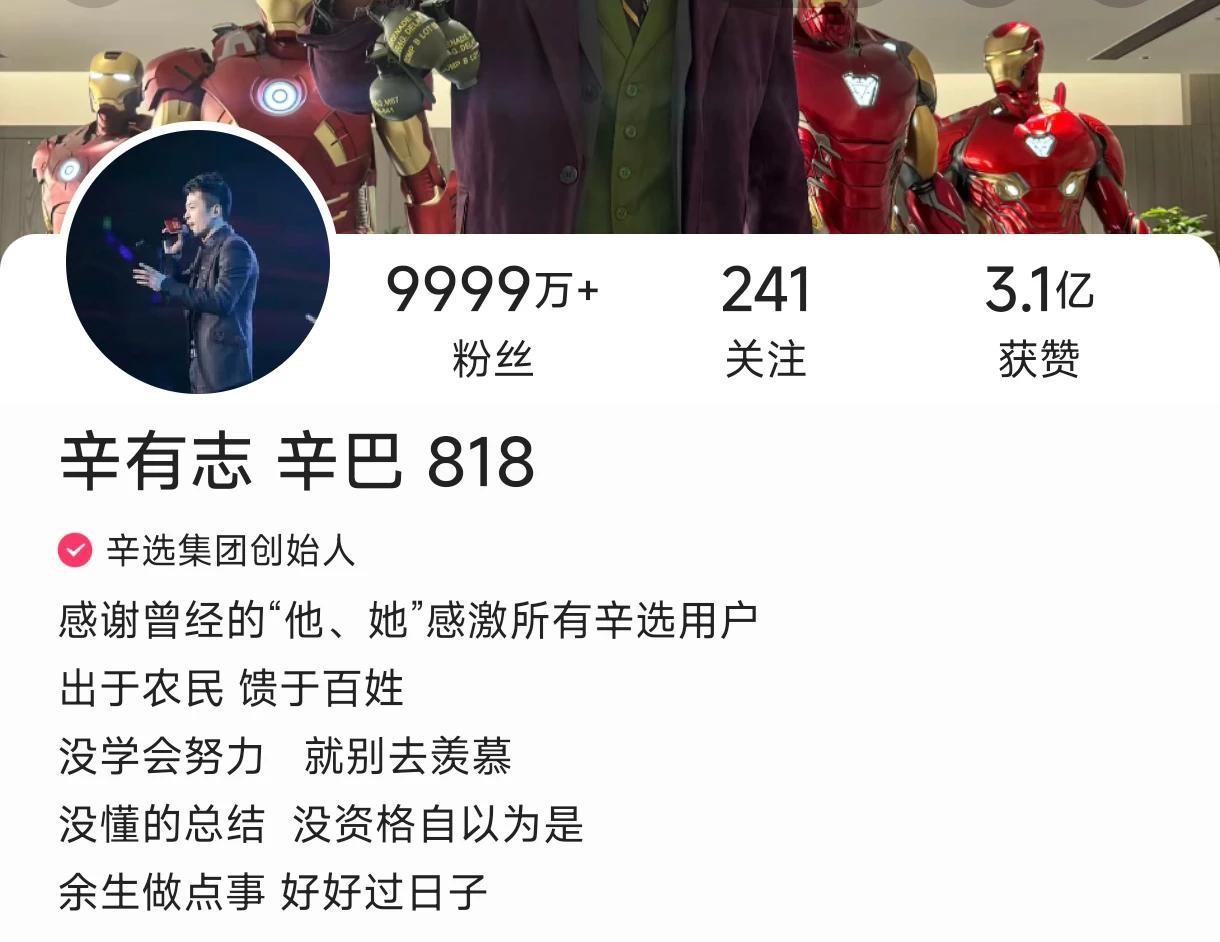
Task: Open the profile avatar photo
Action: pos(197,262)
